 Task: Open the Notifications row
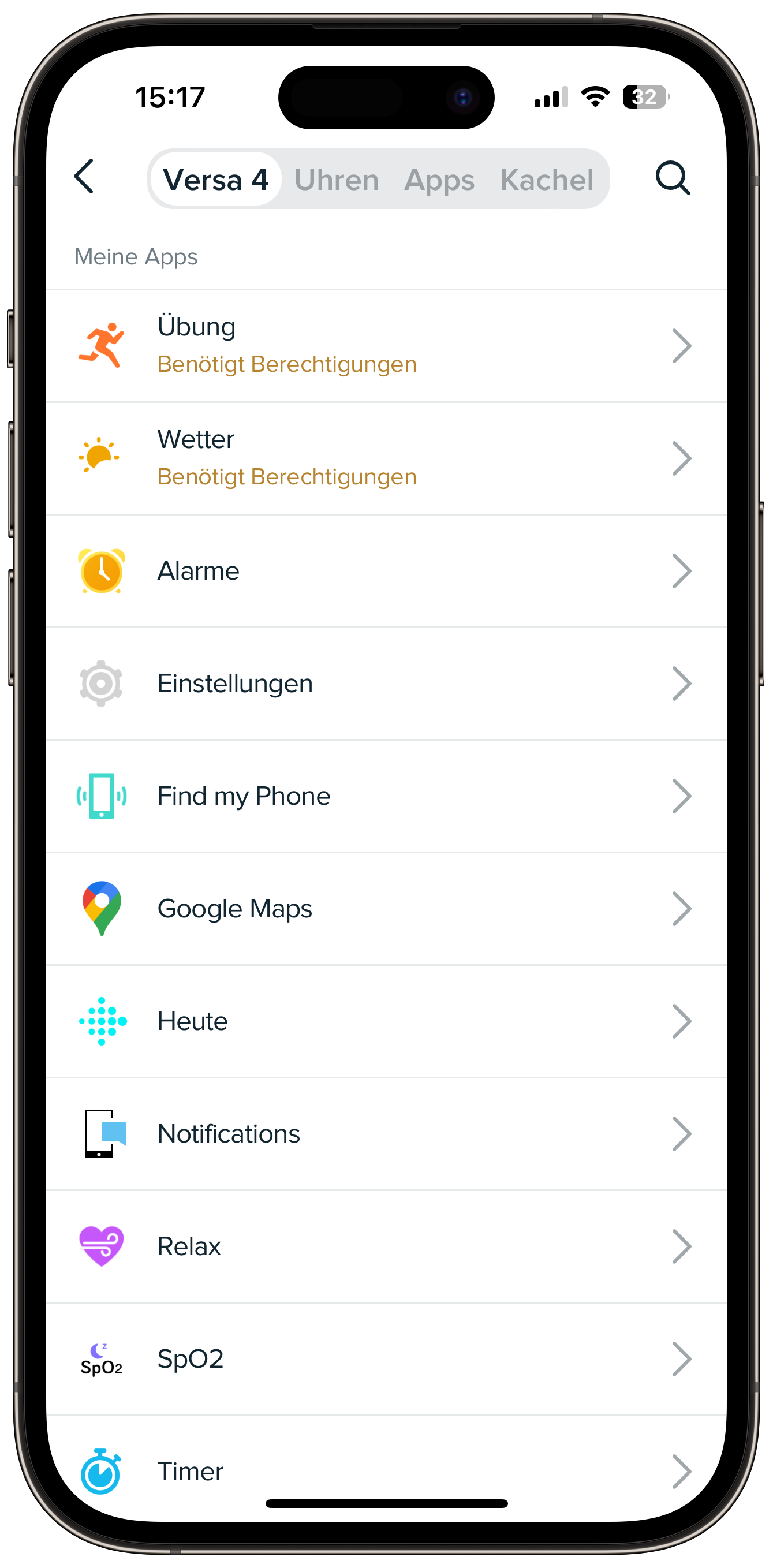tap(387, 1134)
